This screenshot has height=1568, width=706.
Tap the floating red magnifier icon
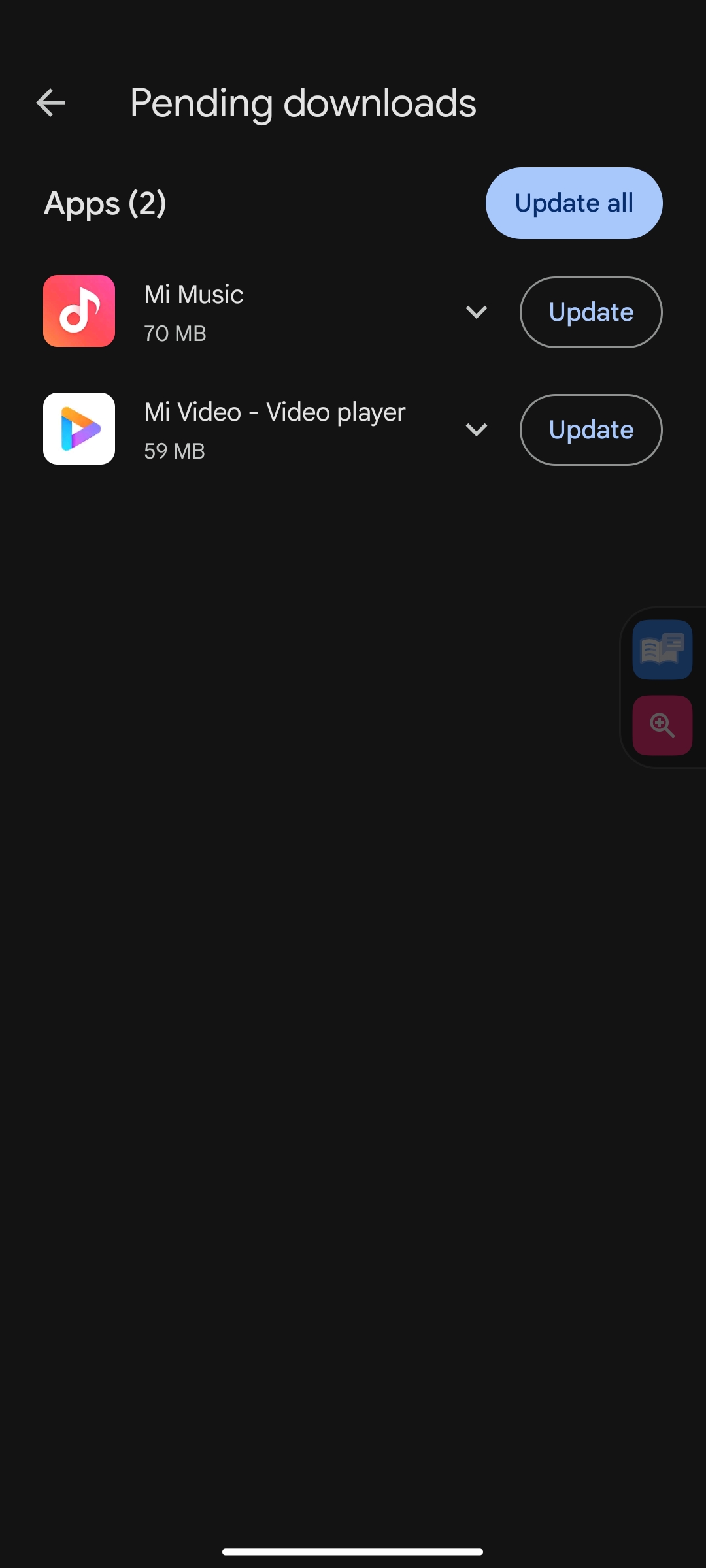[x=662, y=725]
